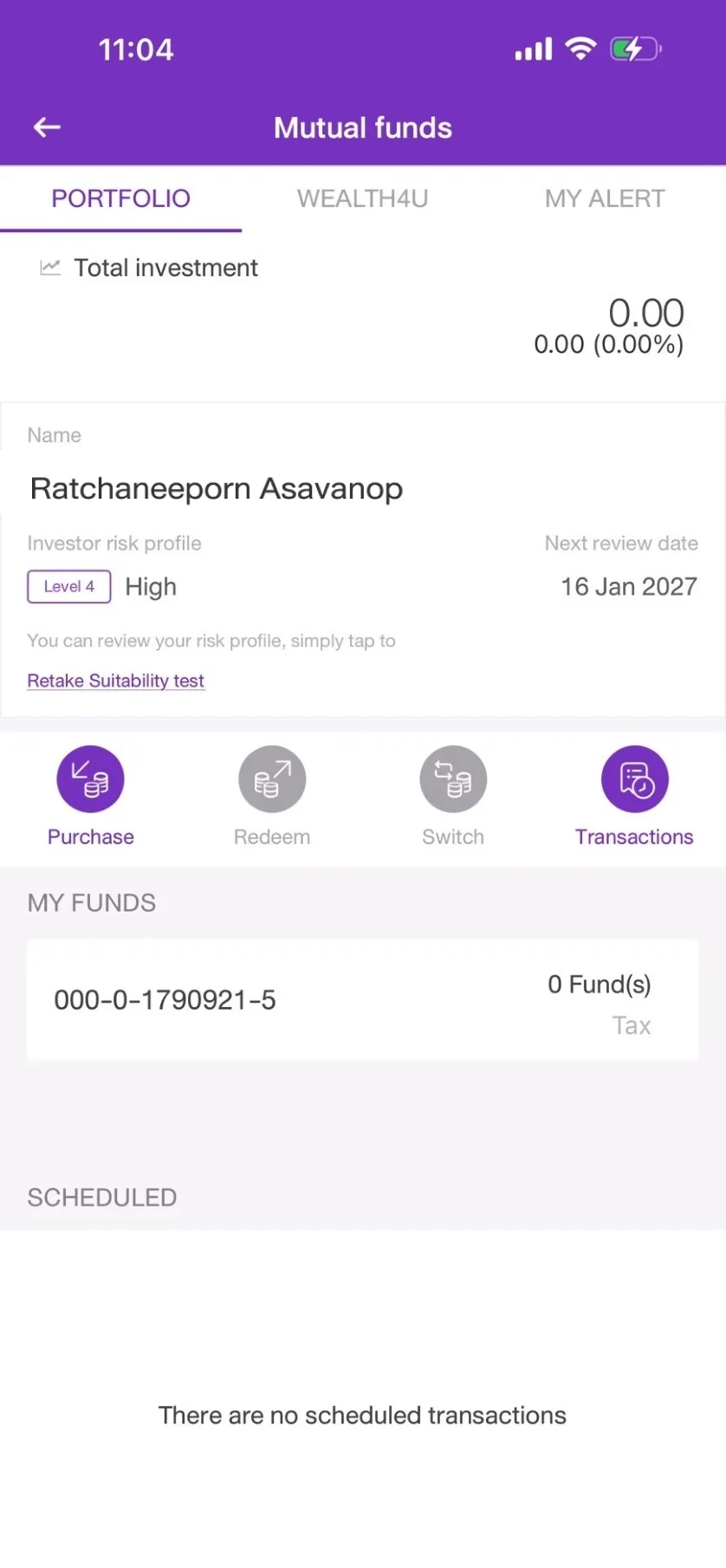This screenshot has height=1568, width=726.
Task: View the Transactions history
Action: 634,797
